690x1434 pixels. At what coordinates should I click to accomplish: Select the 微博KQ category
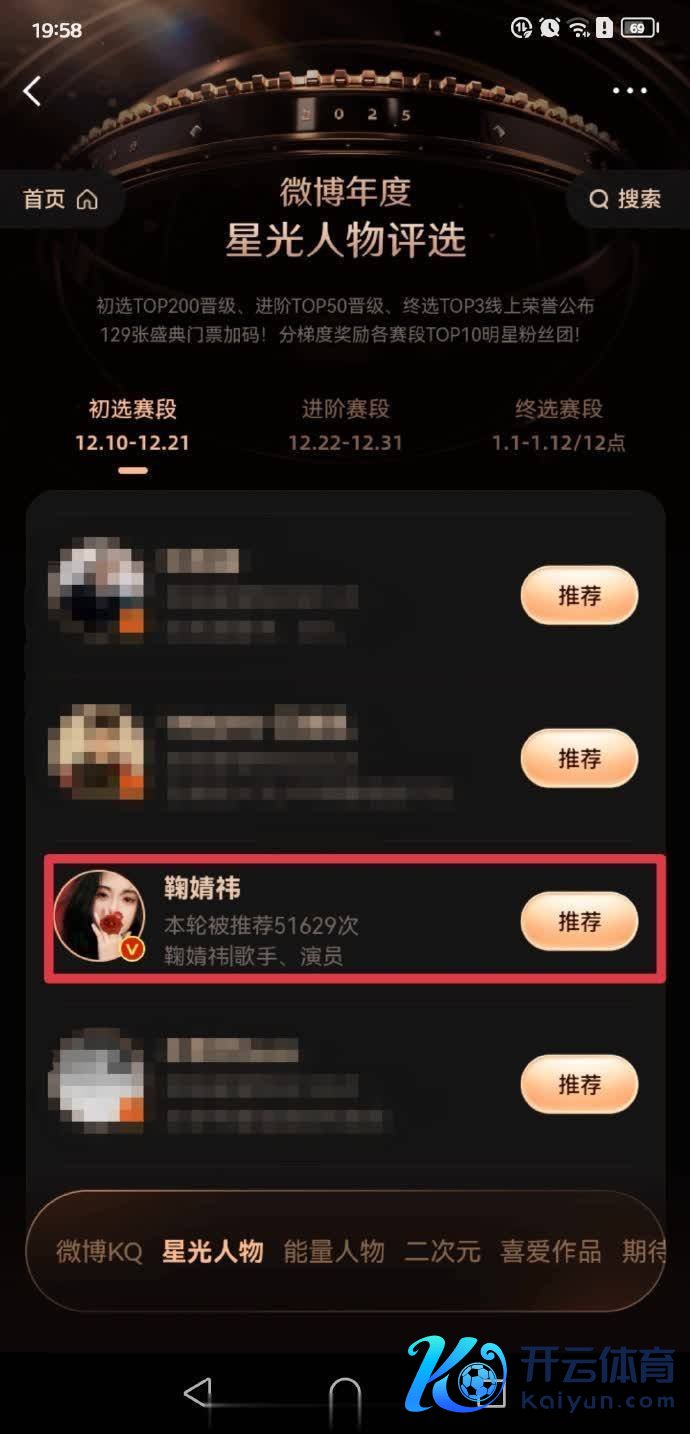coord(99,1251)
